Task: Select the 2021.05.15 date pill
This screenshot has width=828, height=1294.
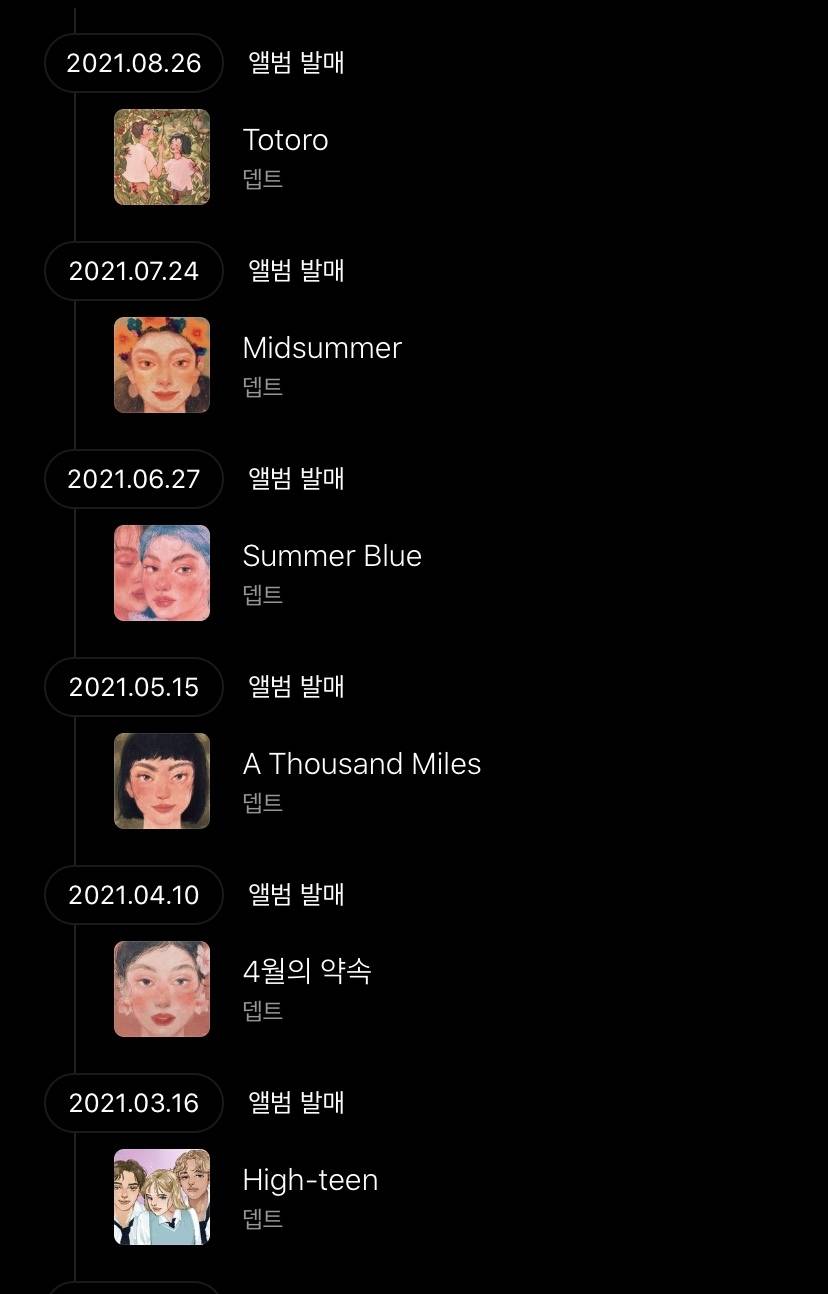Action: pos(133,687)
